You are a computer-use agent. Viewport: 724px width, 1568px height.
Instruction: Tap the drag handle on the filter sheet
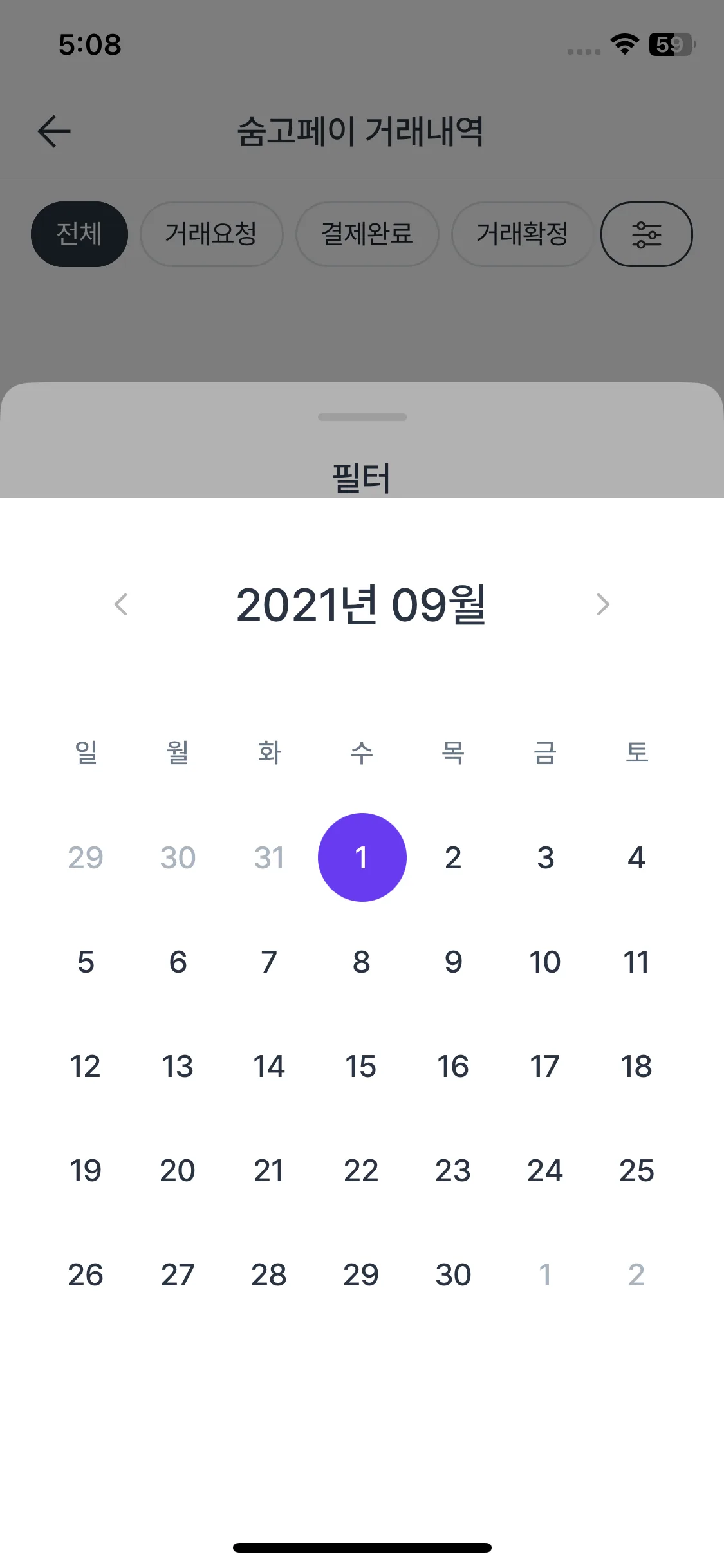point(362,417)
